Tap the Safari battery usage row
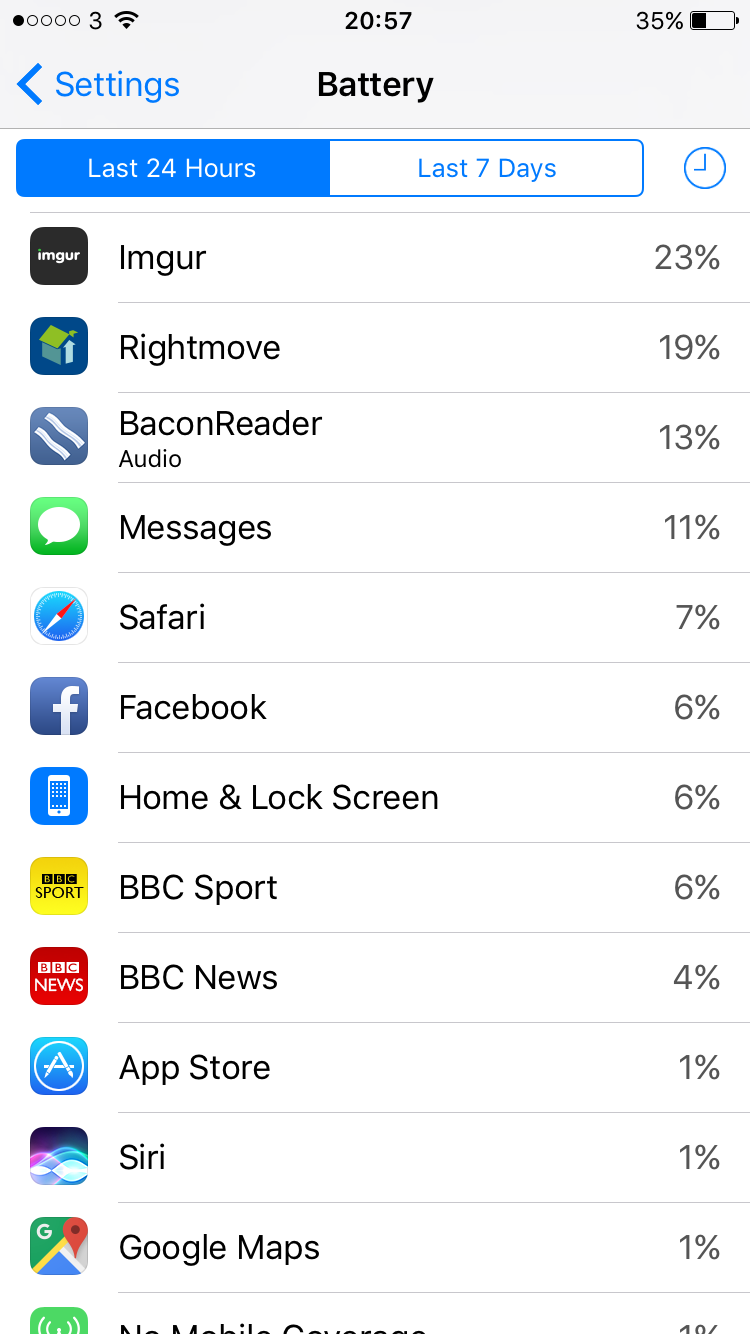 click(375, 618)
